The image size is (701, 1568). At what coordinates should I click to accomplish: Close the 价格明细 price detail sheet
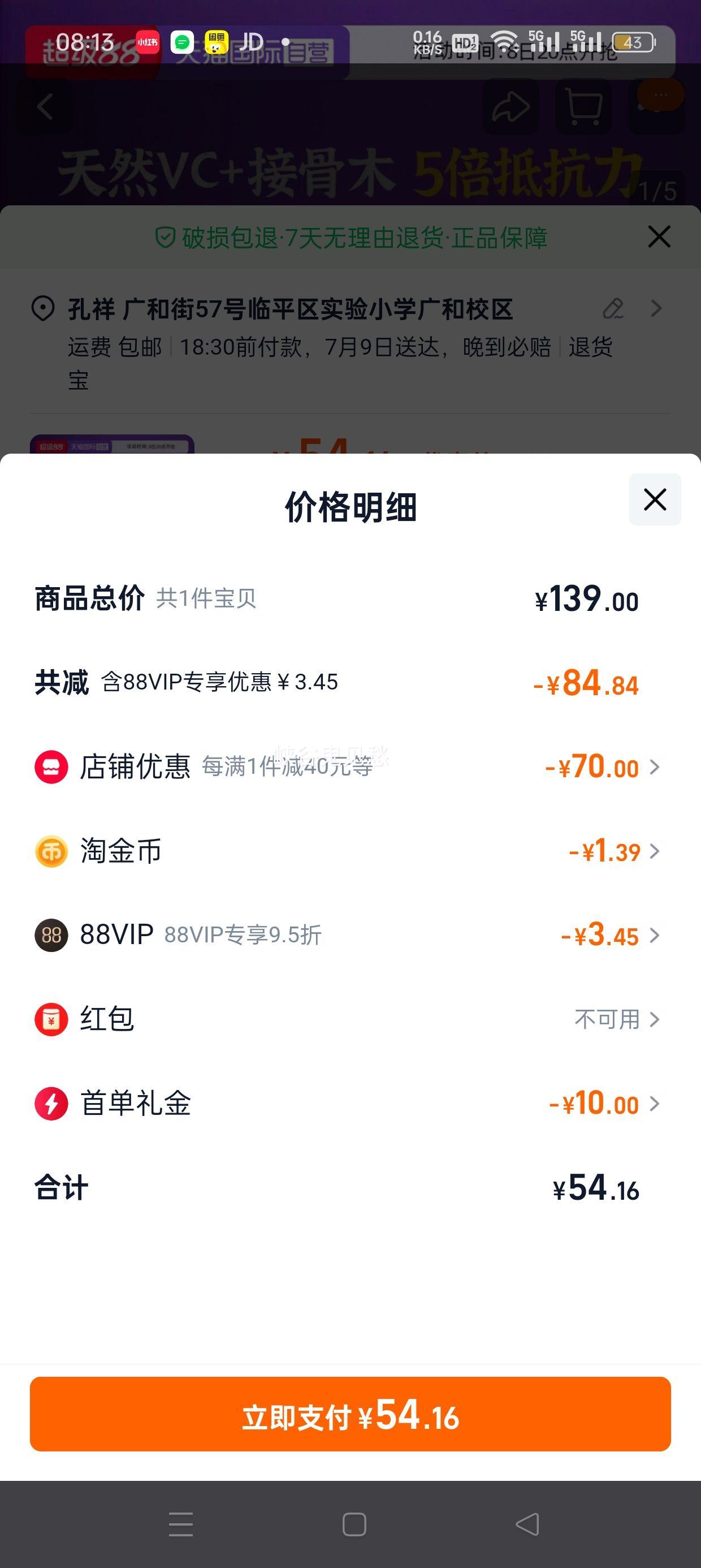point(655,499)
